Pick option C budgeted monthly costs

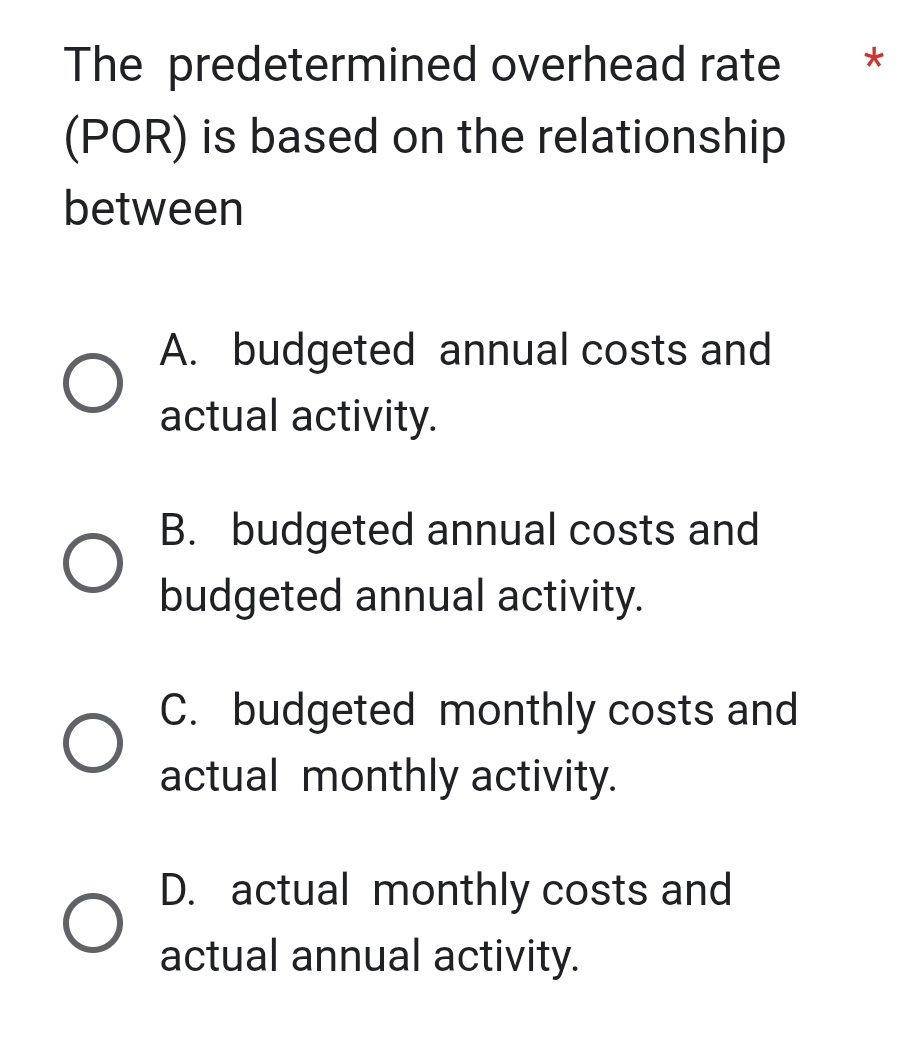click(94, 743)
